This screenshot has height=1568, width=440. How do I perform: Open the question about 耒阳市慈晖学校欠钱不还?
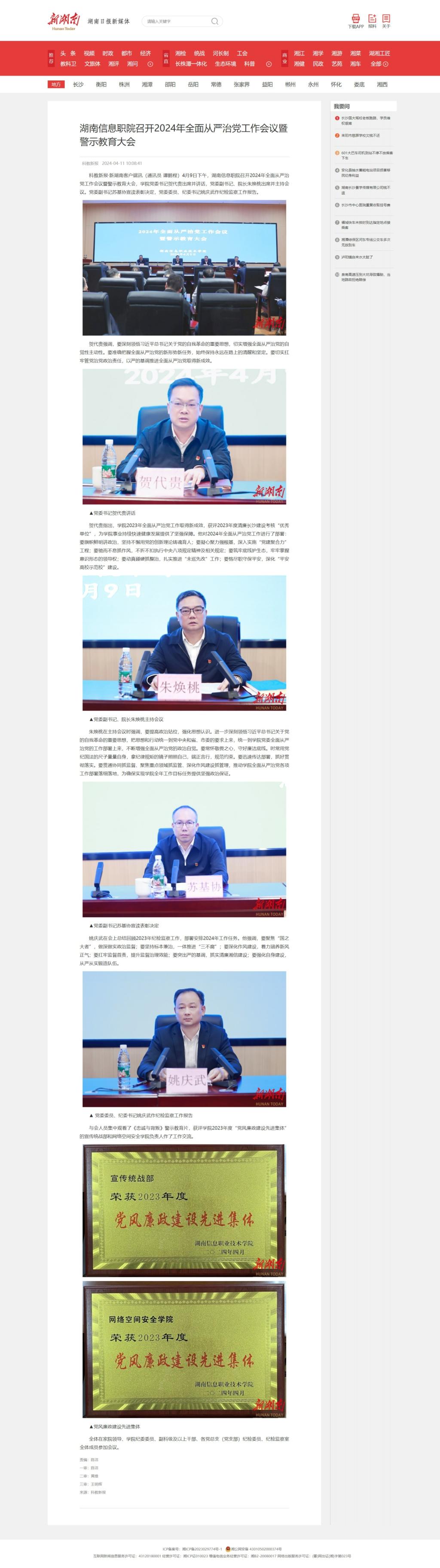(x=360, y=136)
